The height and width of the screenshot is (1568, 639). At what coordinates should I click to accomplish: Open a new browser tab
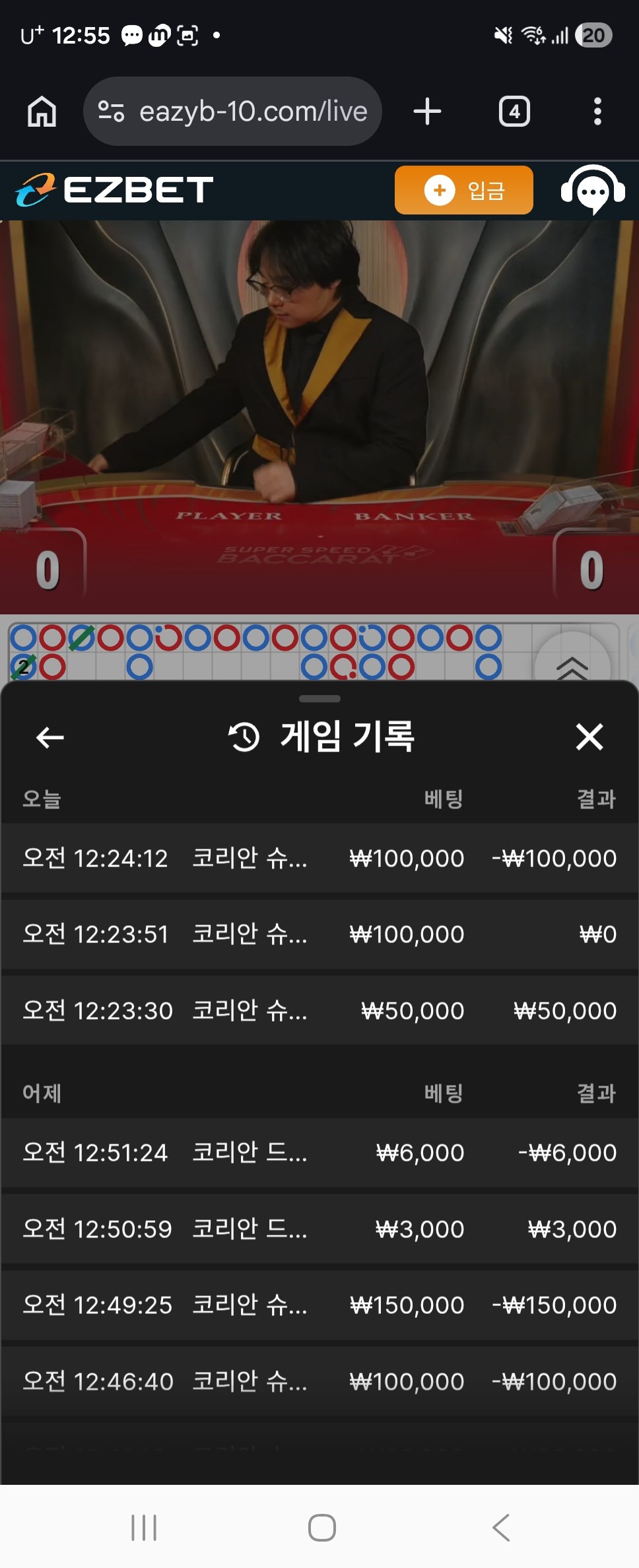[427, 112]
